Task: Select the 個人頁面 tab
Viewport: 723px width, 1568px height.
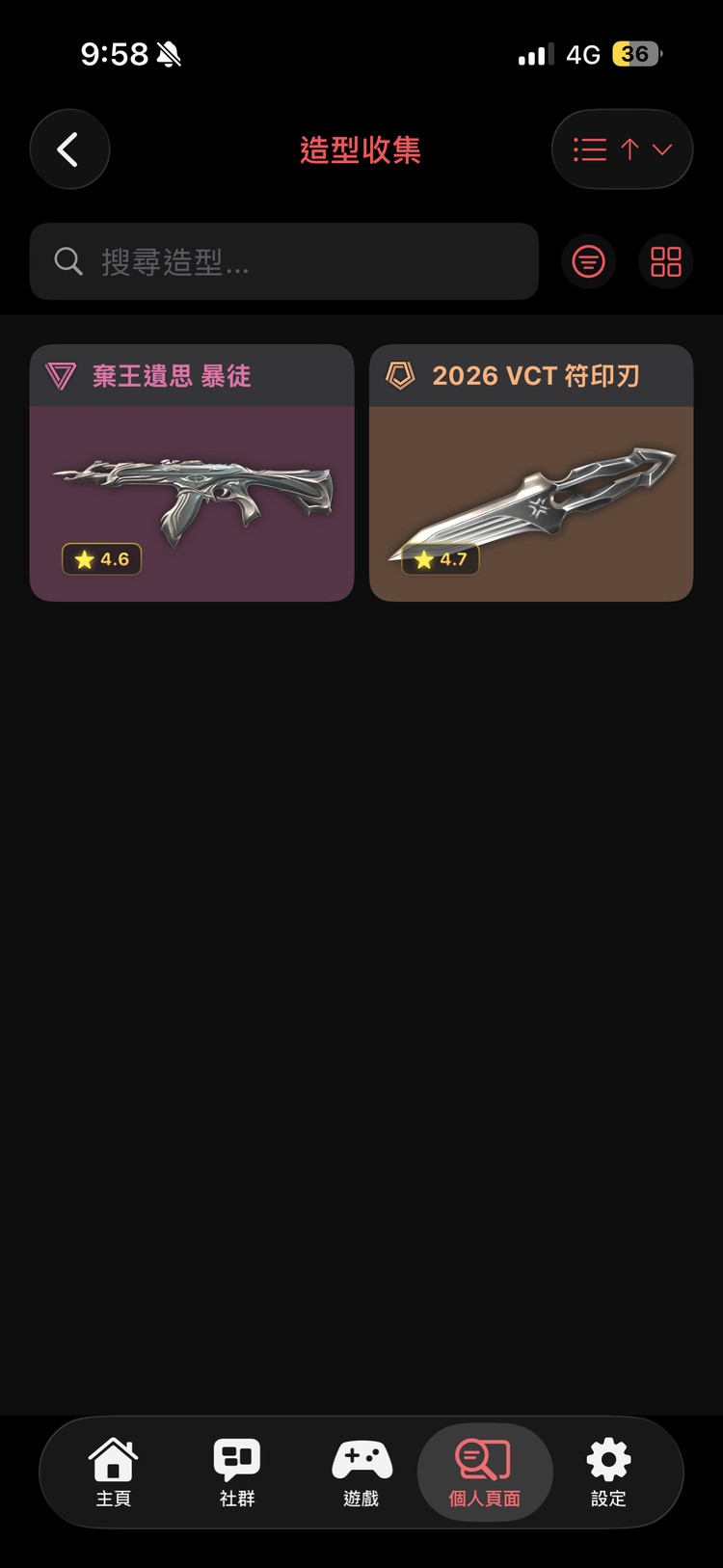Action: (x=484, y=1472)
